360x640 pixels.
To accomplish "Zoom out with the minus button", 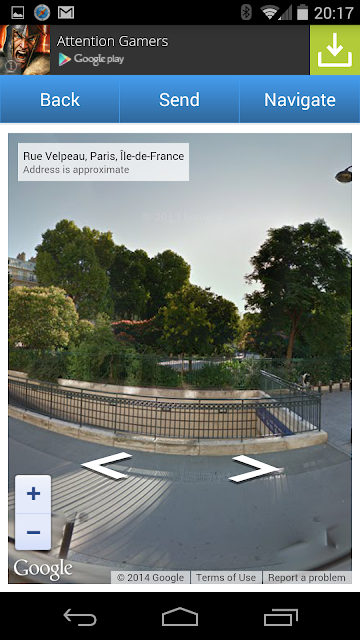I will [33, 532].
